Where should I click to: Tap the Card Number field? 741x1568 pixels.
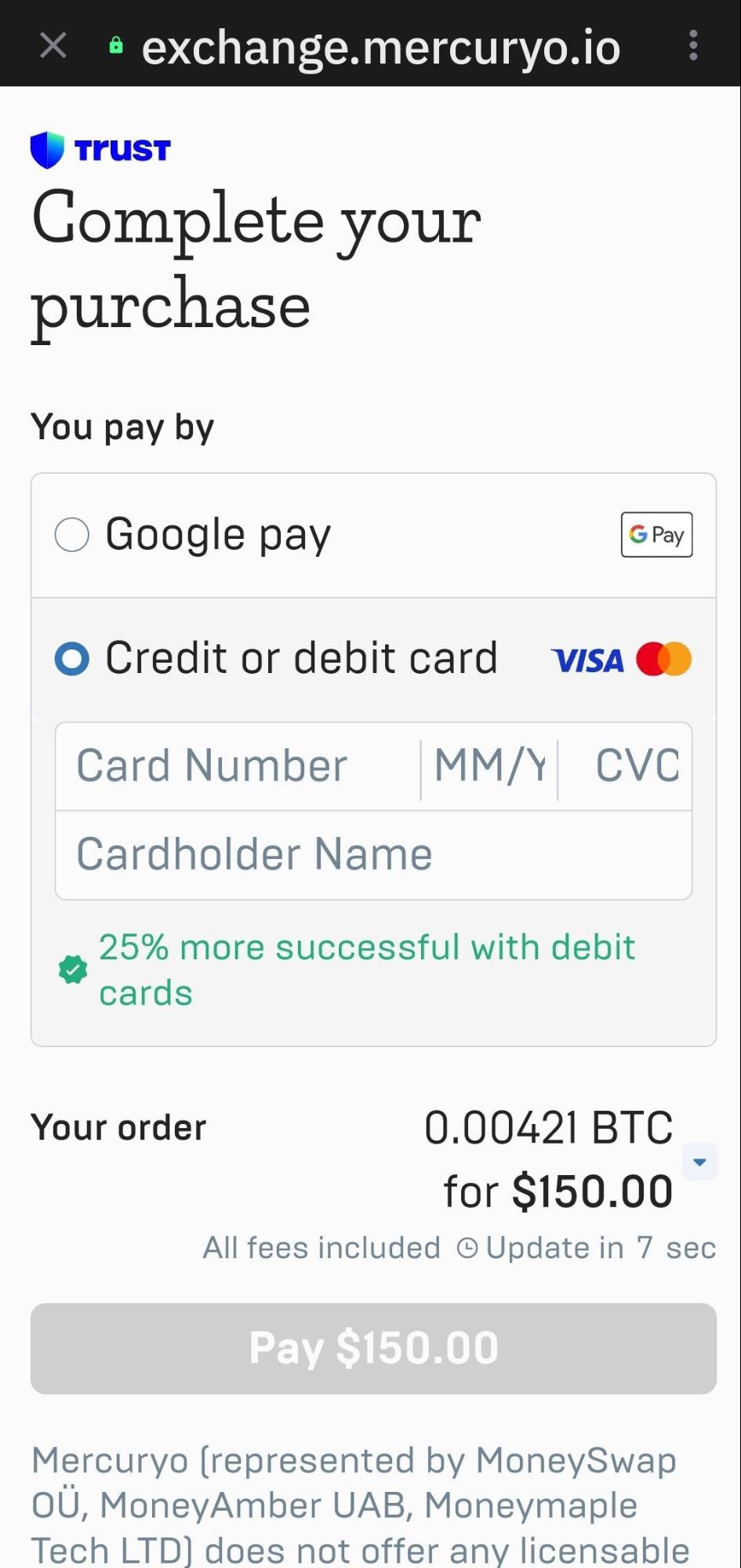tap(238, 766)
